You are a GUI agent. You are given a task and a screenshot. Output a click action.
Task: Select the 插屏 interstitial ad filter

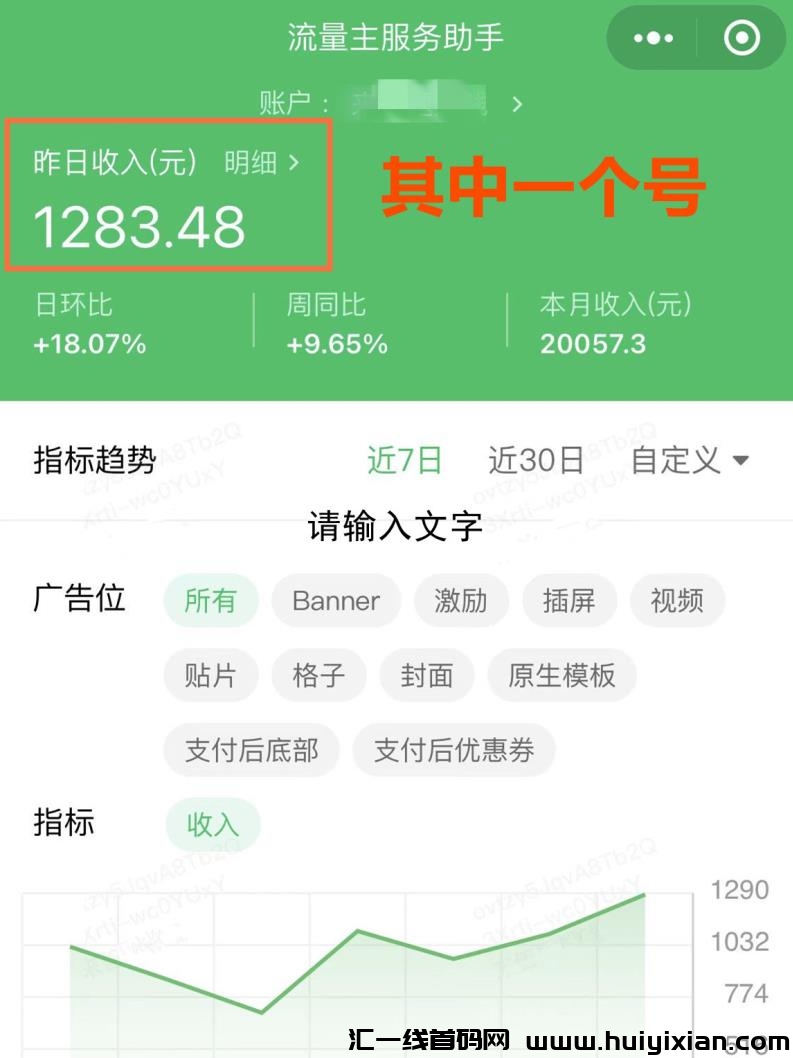click(569, 600)
